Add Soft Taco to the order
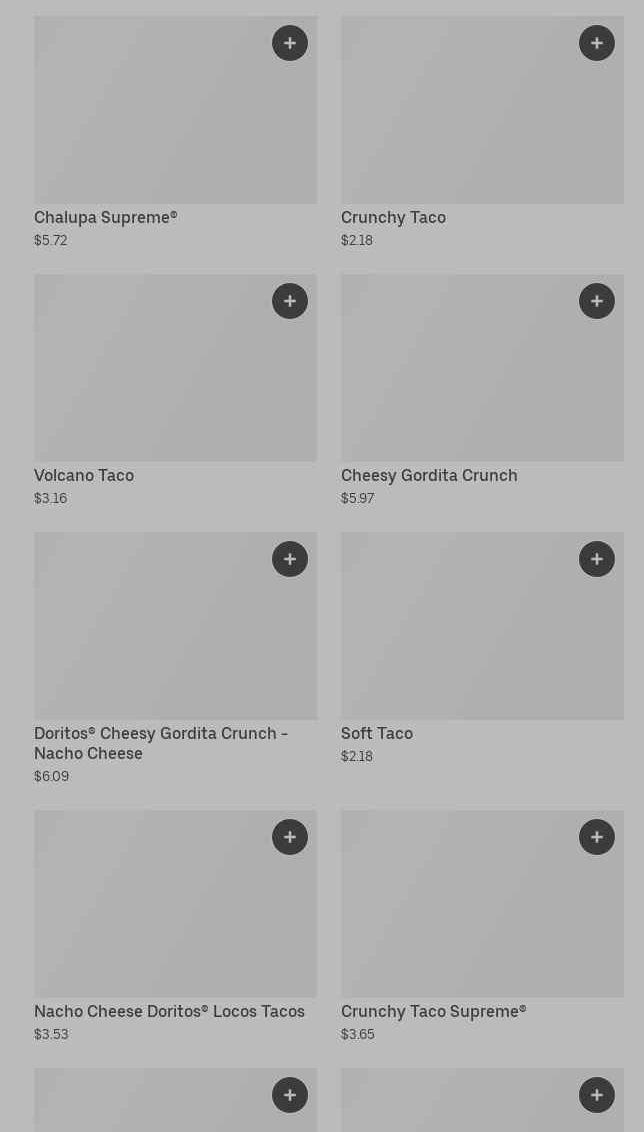The height and width of the screenshot is (1132, 644). [597, 559]
